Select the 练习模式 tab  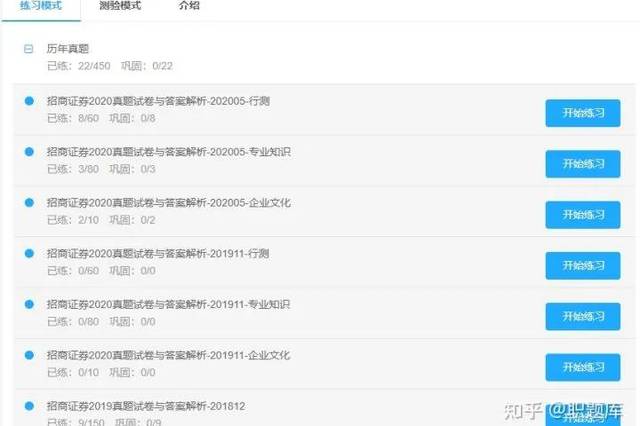point(40,7)
